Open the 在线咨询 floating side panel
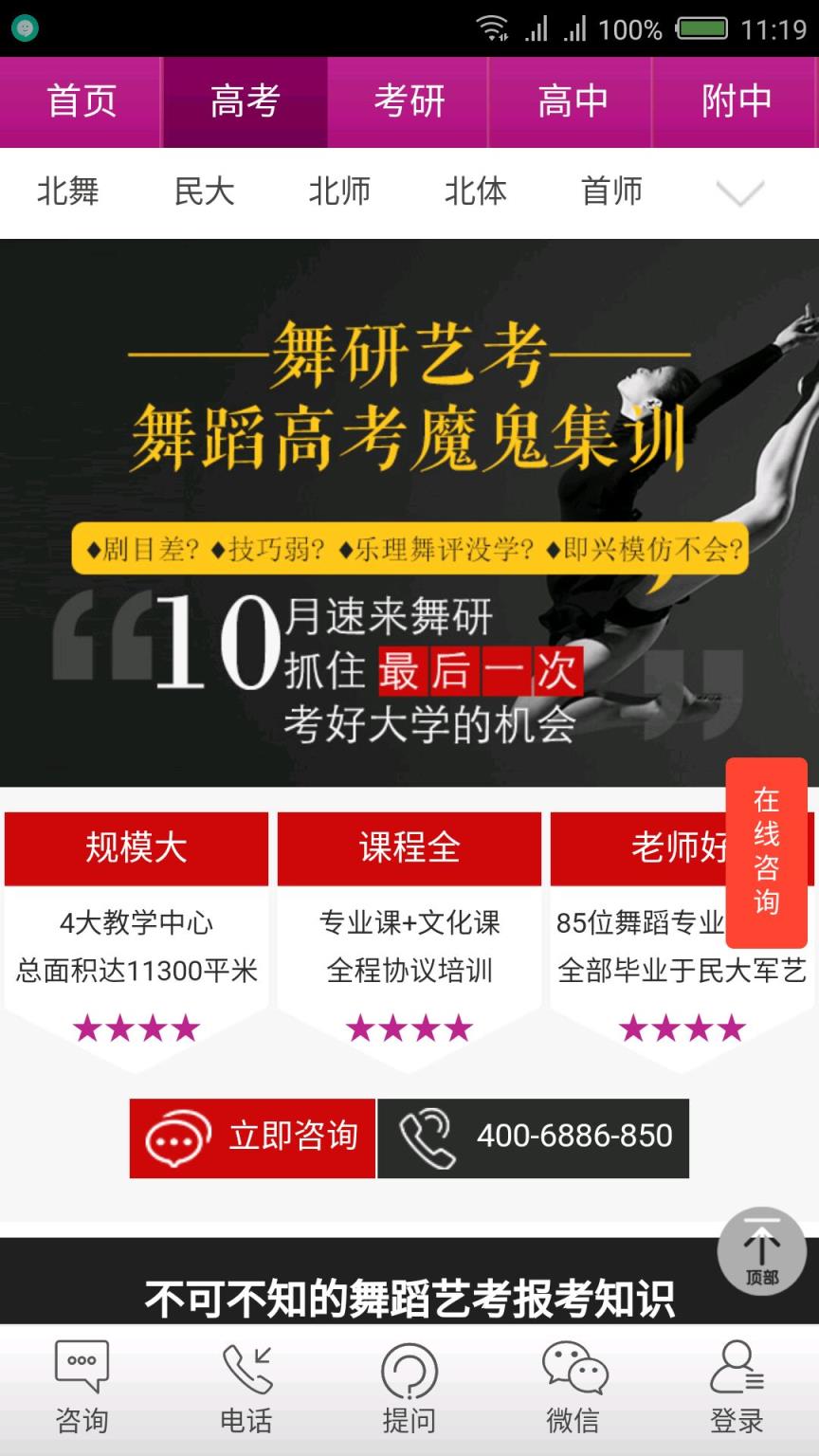 [x=769, y=848]
